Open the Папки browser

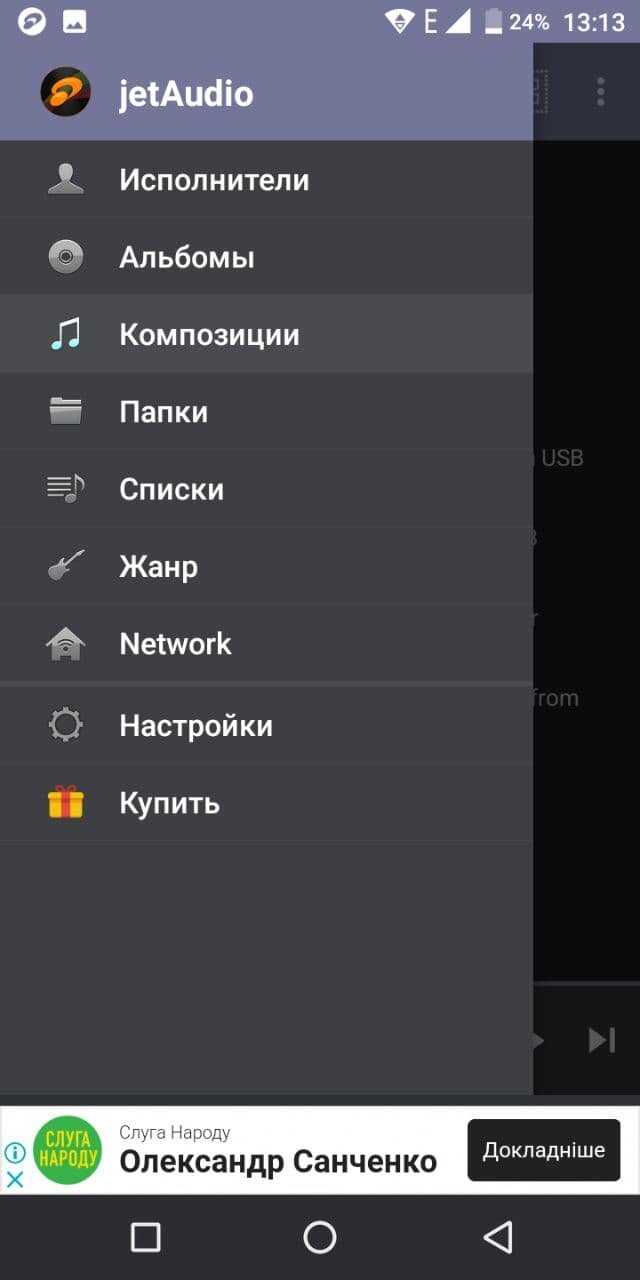(x=266, y=411)
